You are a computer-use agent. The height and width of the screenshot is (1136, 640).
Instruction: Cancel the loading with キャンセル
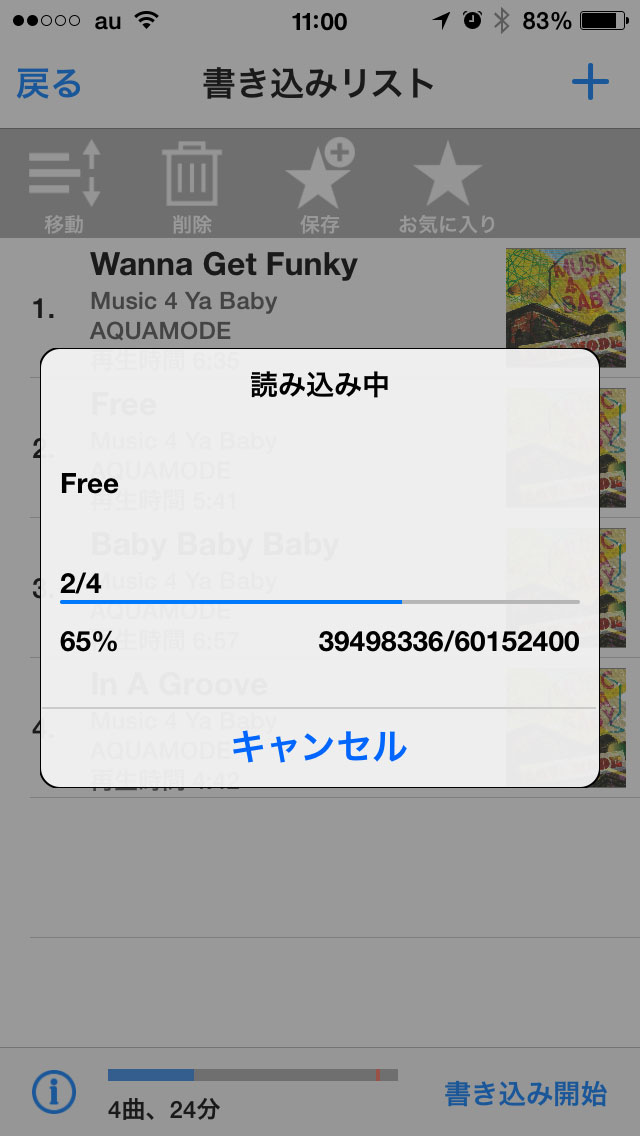coord(319,747)
